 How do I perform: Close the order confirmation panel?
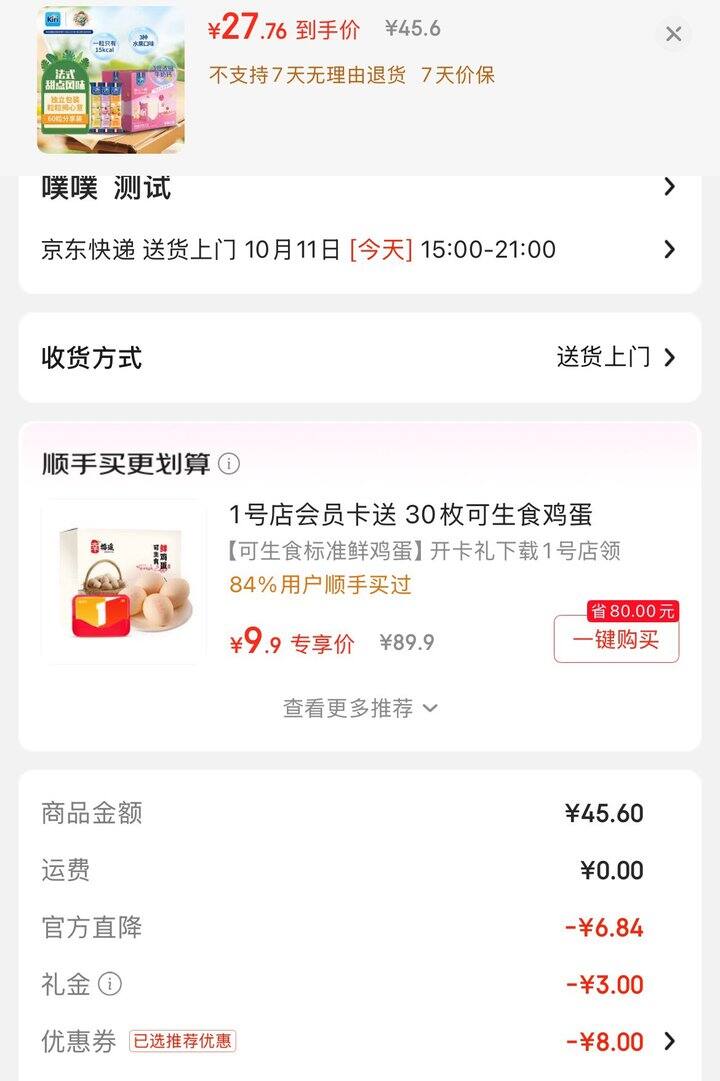click(x=673, y=34)
